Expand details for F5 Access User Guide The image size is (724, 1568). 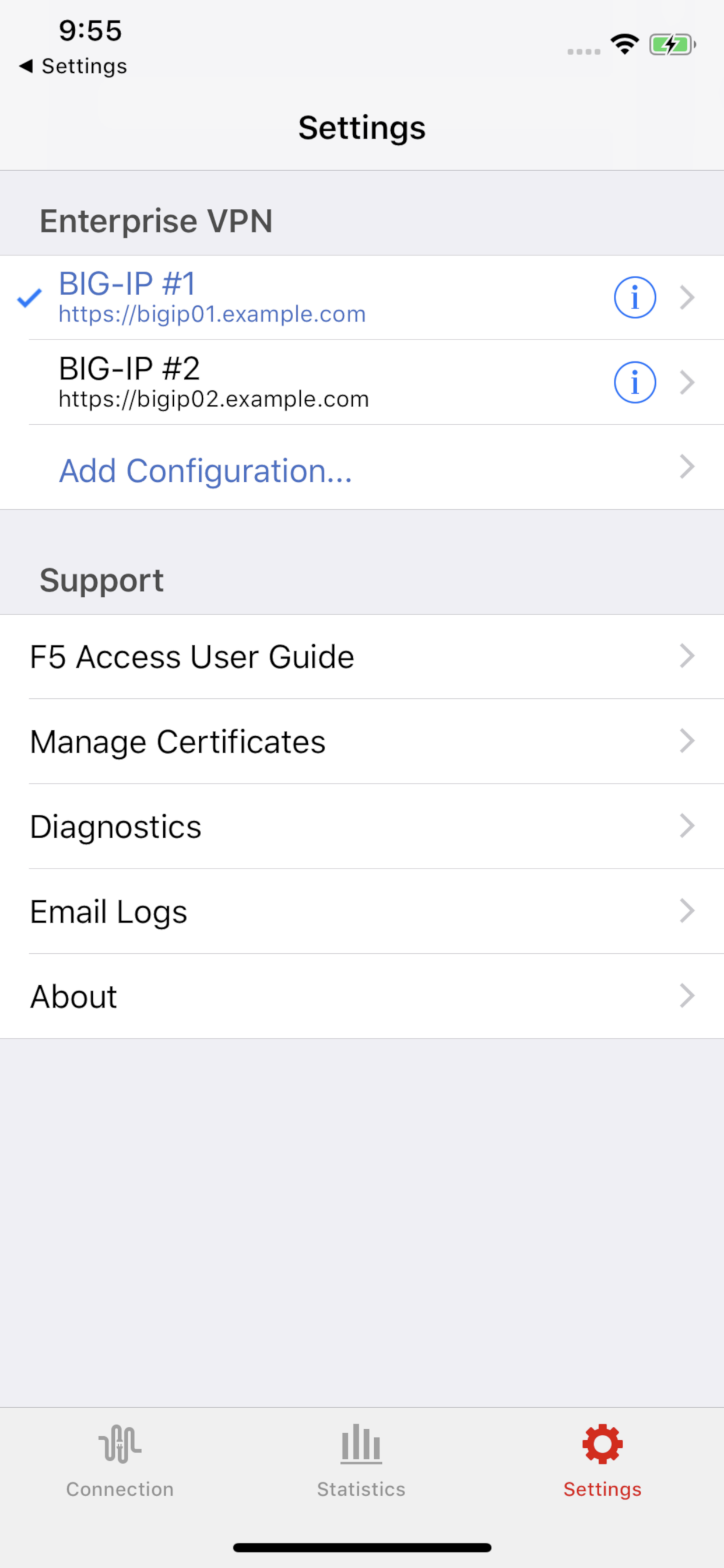click(687, 656)
